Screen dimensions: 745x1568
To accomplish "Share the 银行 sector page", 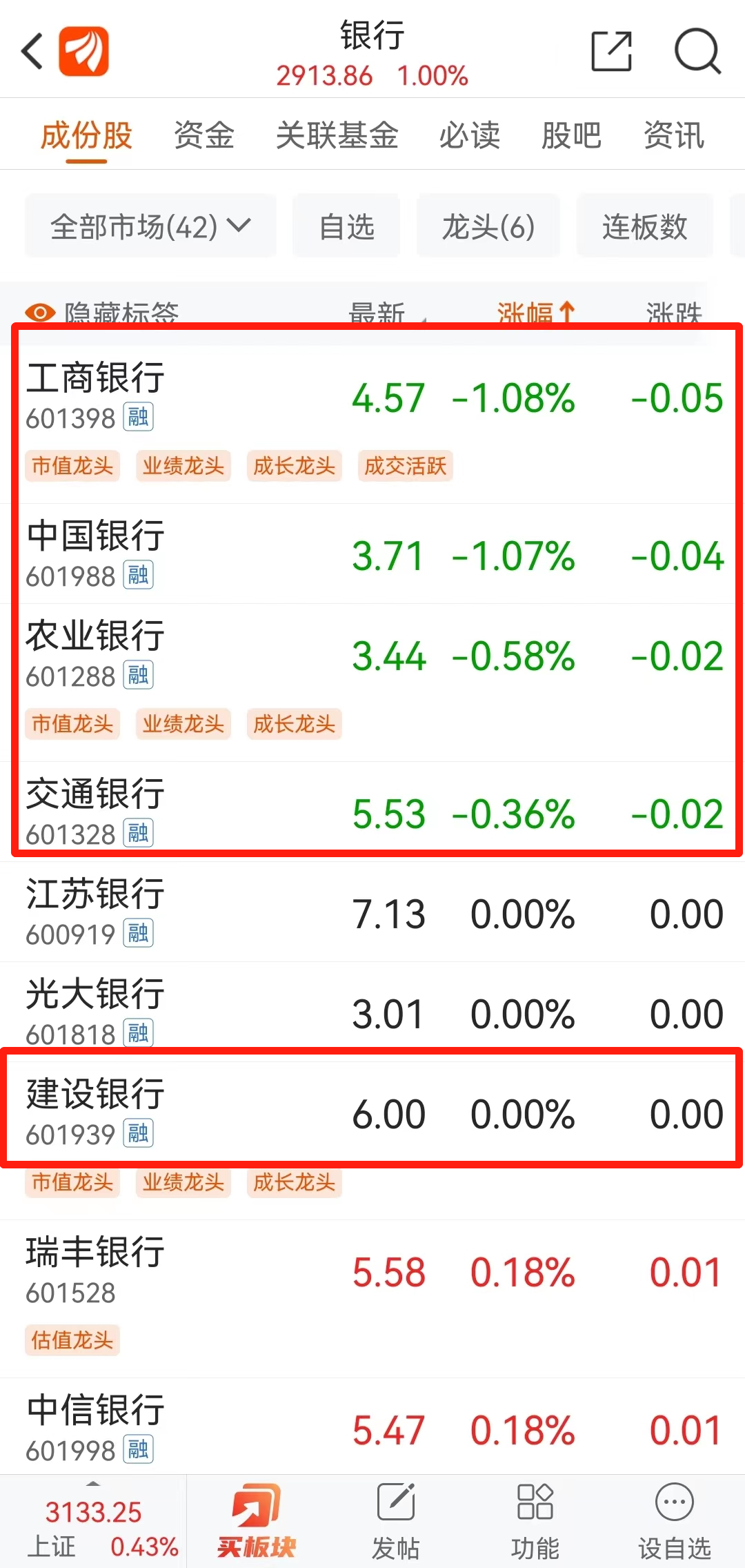I will tap(611, 52).
